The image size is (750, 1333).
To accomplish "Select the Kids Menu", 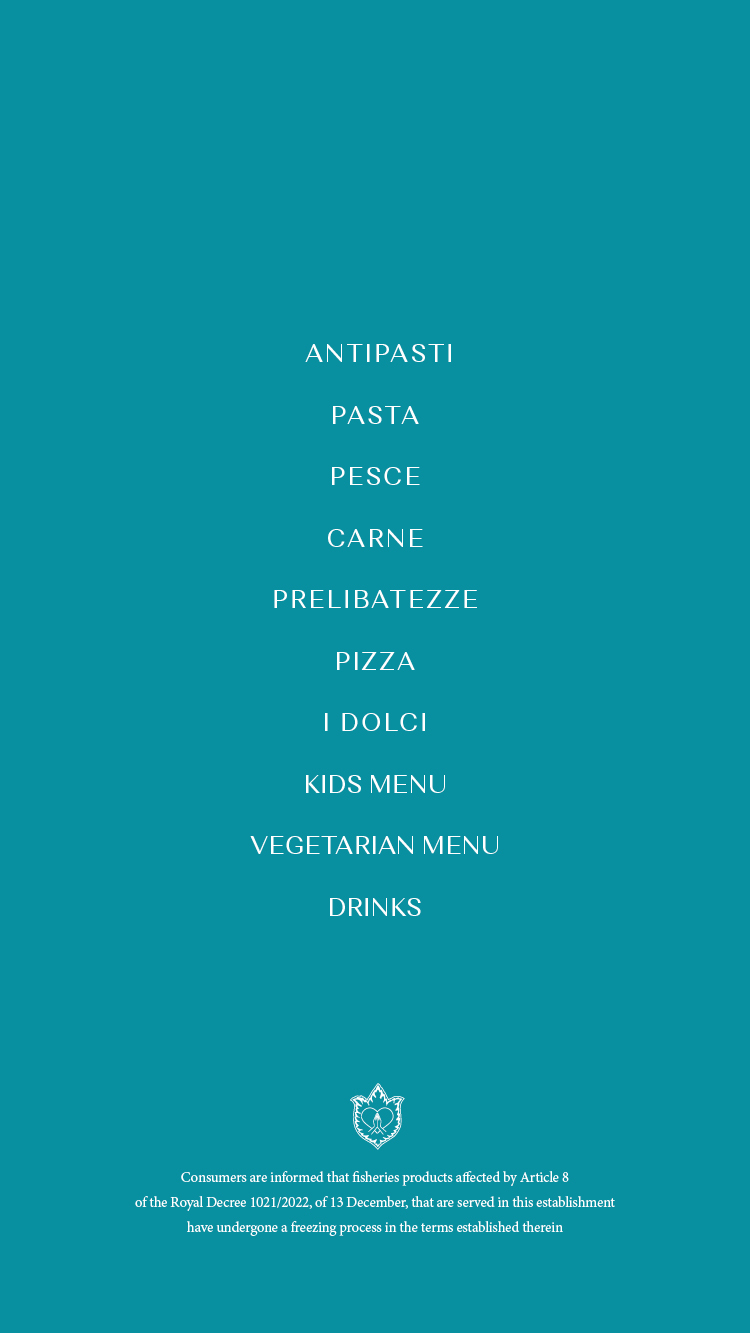I will [375, 784].
